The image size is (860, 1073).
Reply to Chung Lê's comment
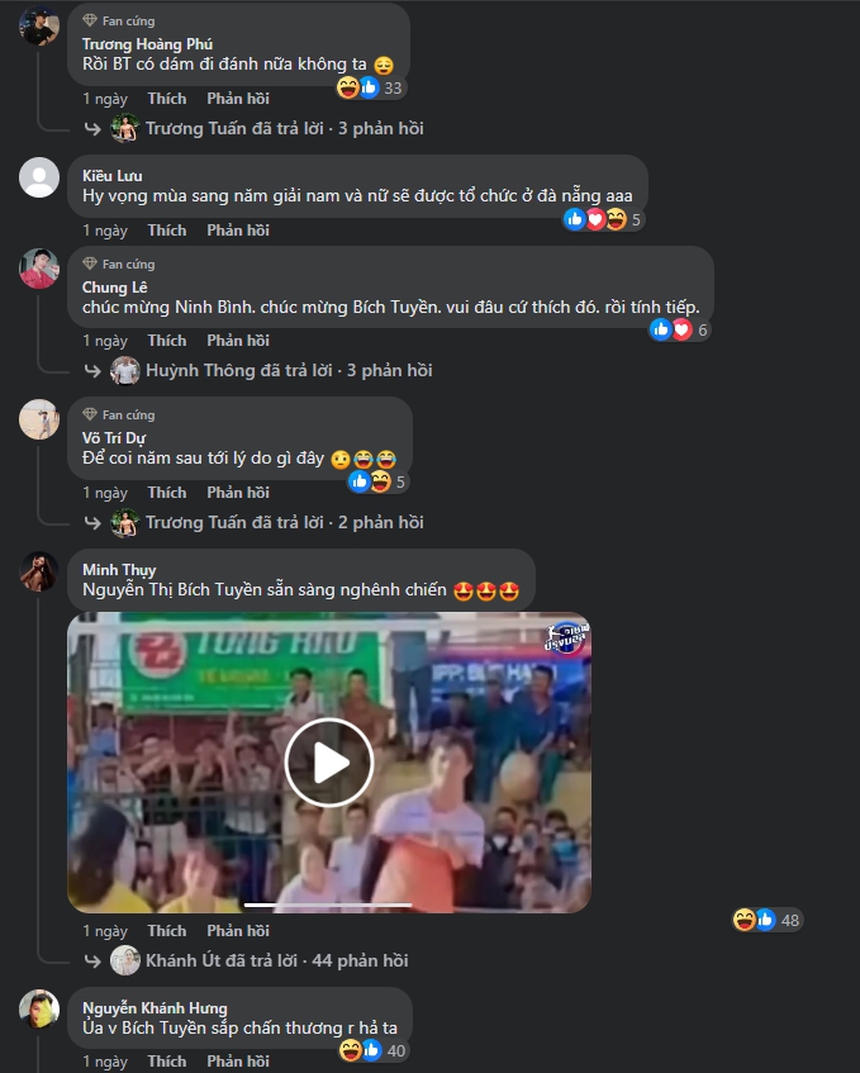[x=238, y=340]
